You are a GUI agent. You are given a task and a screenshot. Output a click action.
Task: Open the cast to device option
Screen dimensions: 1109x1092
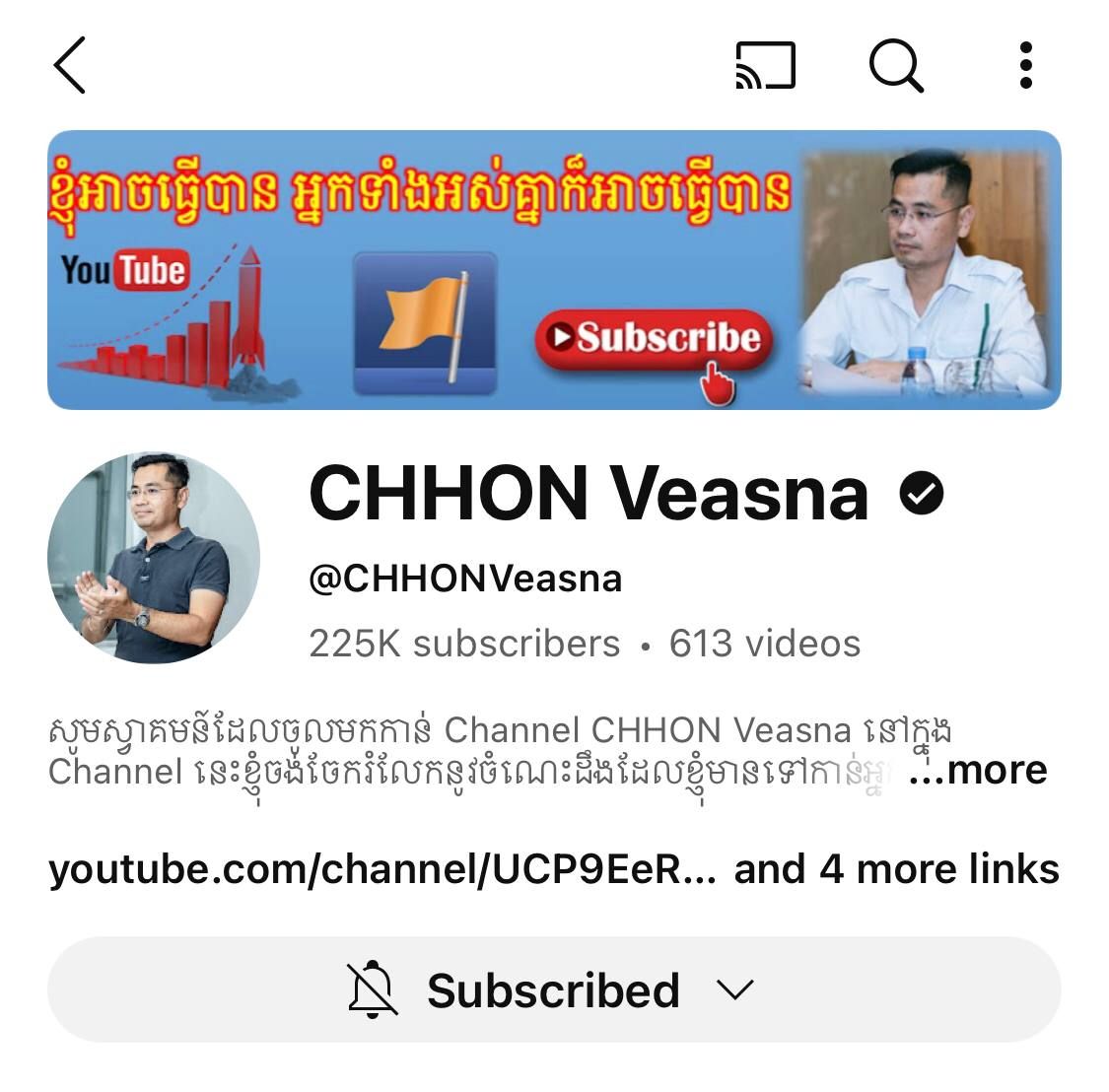[765, 66]
